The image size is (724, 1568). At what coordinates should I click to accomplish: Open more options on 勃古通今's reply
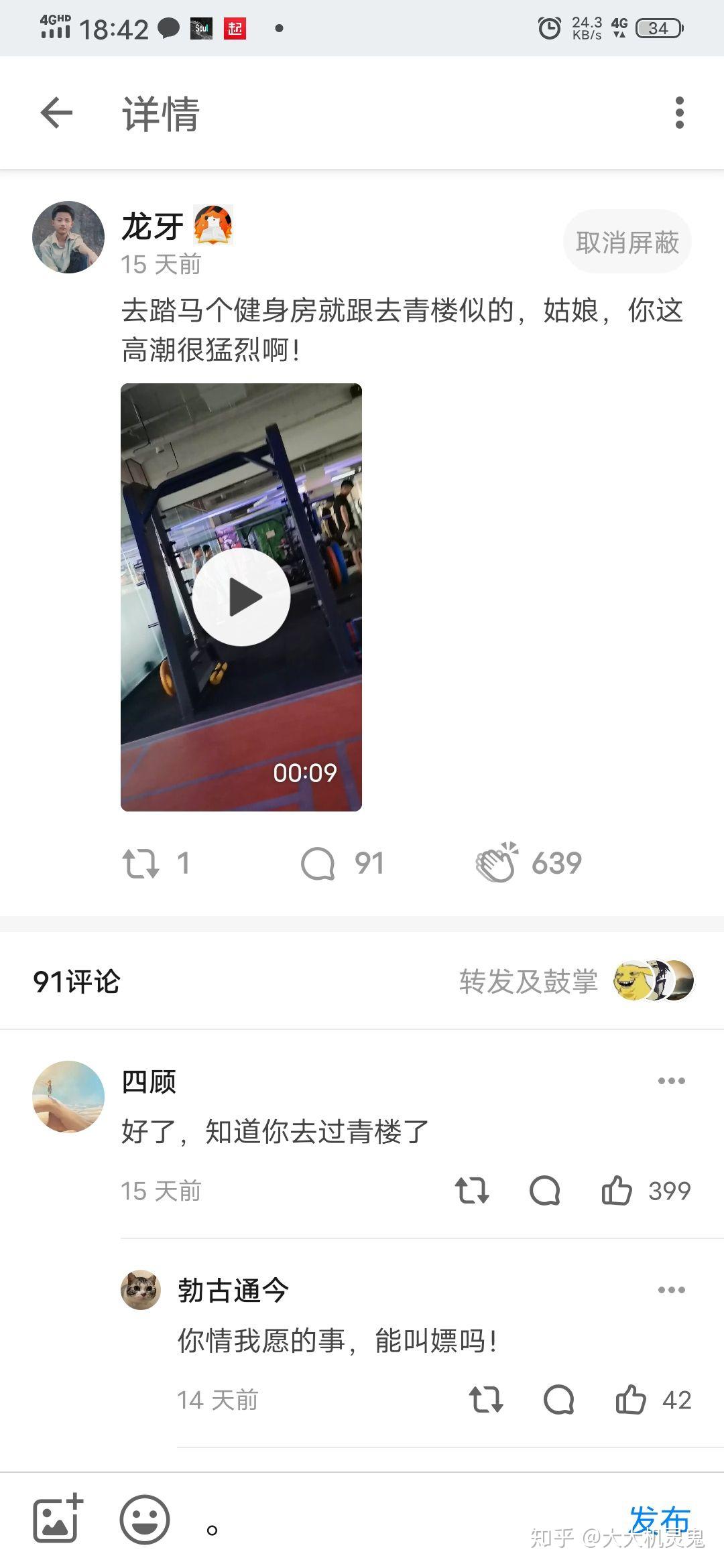click(671, 1290)
